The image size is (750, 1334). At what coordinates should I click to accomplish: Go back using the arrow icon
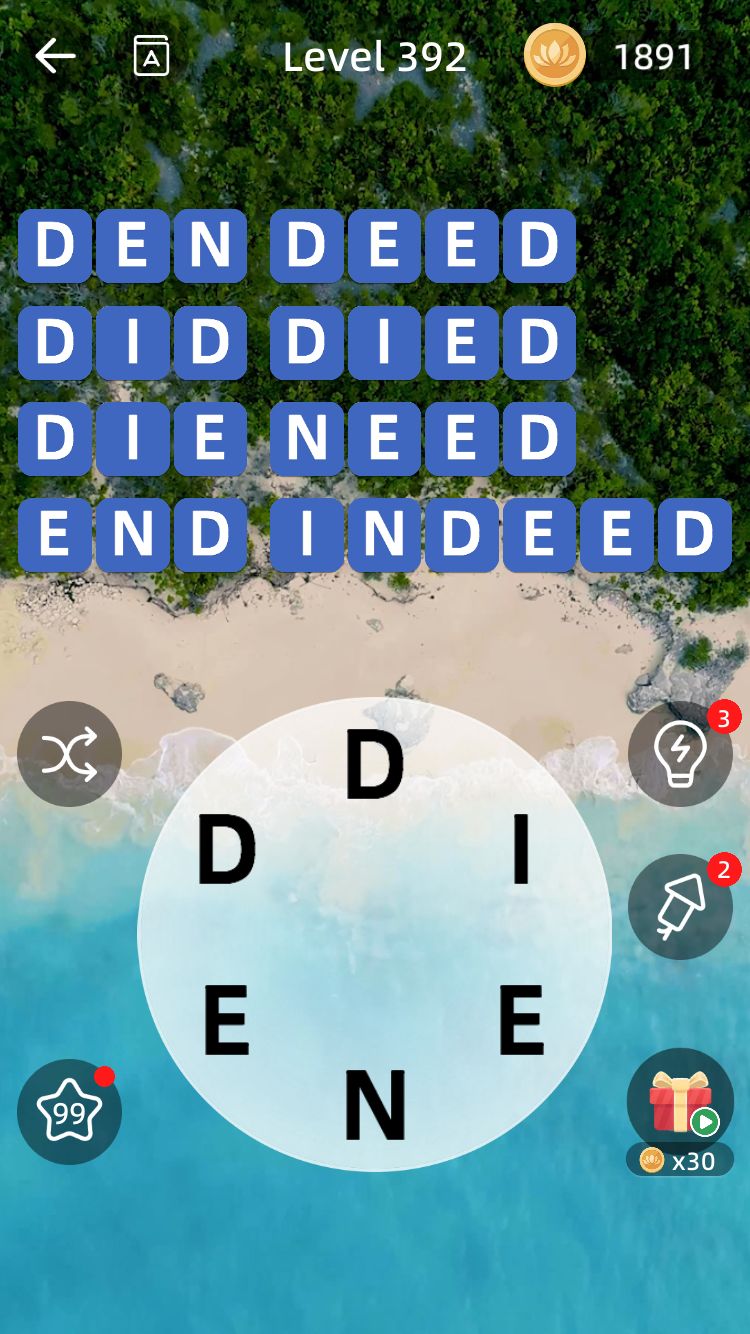(x=55, y=56)
